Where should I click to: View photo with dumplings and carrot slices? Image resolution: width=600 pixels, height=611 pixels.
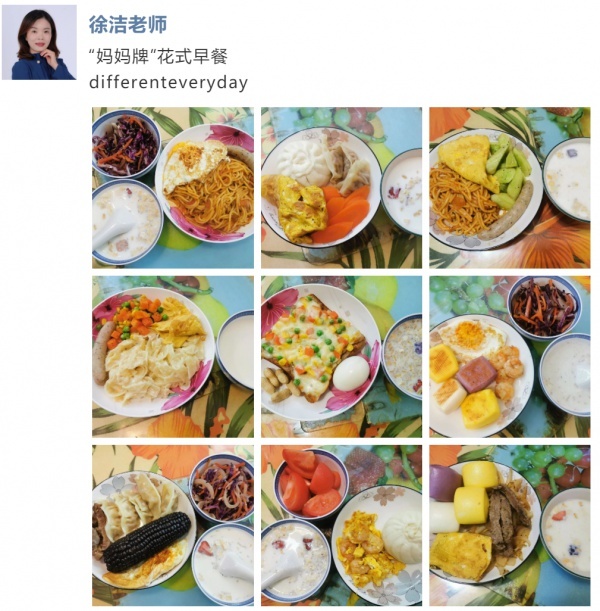(x=341, y=188)
